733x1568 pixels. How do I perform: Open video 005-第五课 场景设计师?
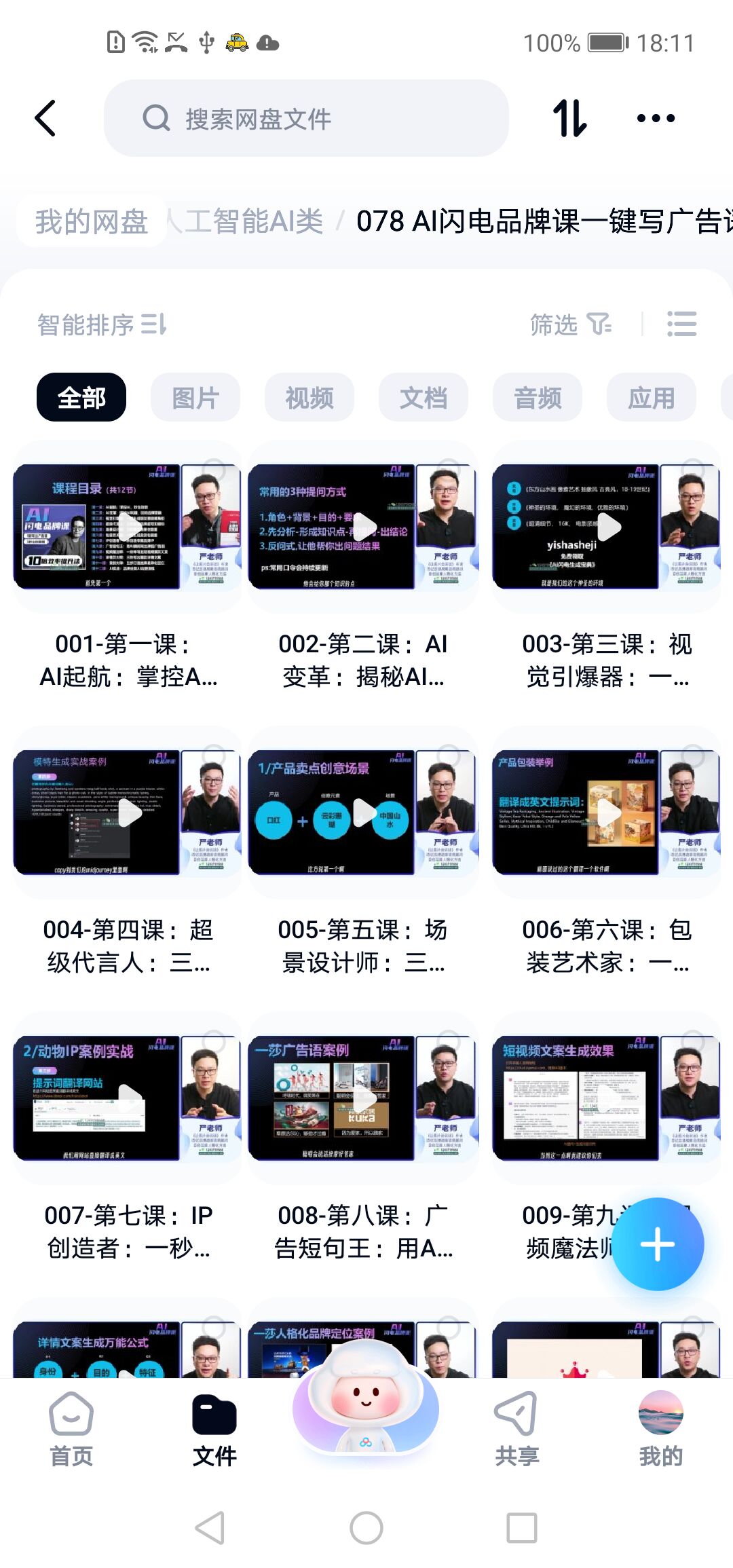click(364, 813)
